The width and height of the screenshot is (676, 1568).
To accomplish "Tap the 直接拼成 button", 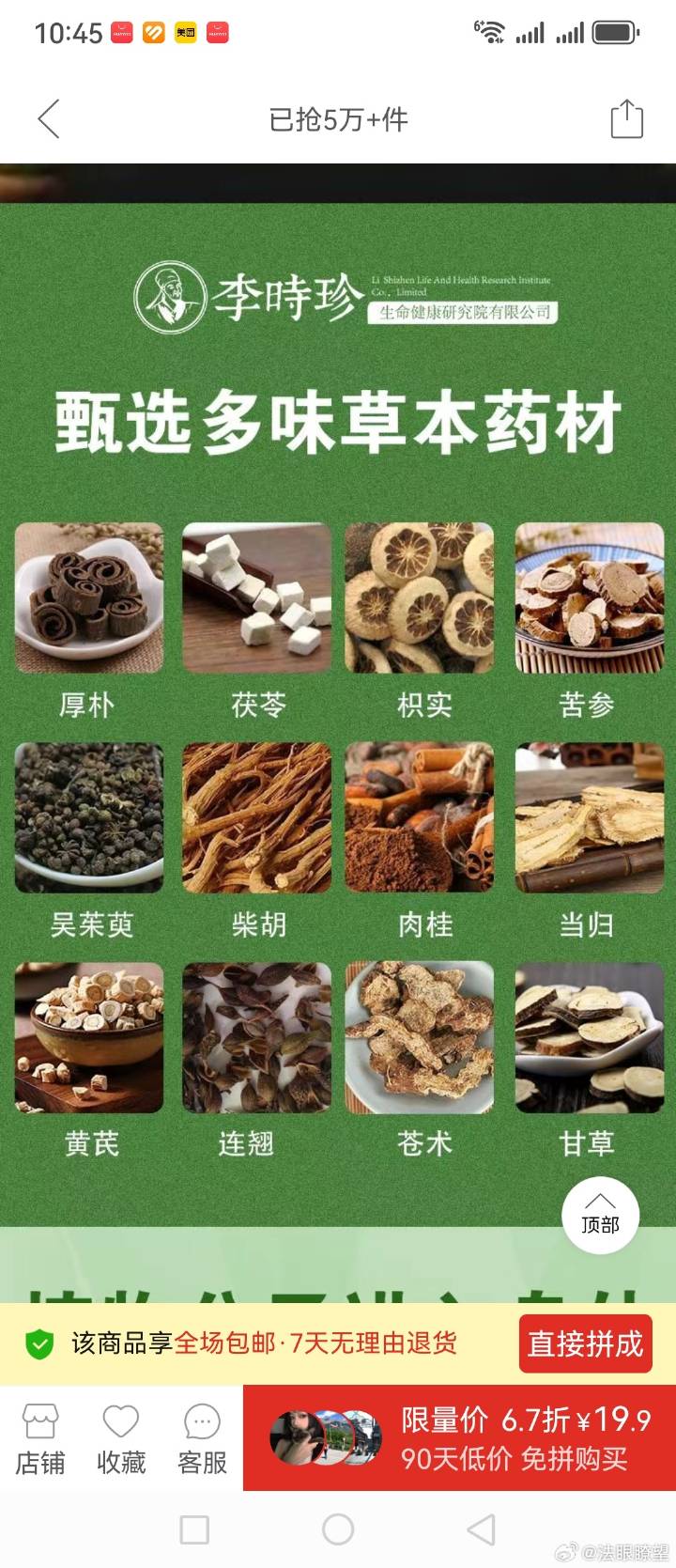I will 585,1343.
